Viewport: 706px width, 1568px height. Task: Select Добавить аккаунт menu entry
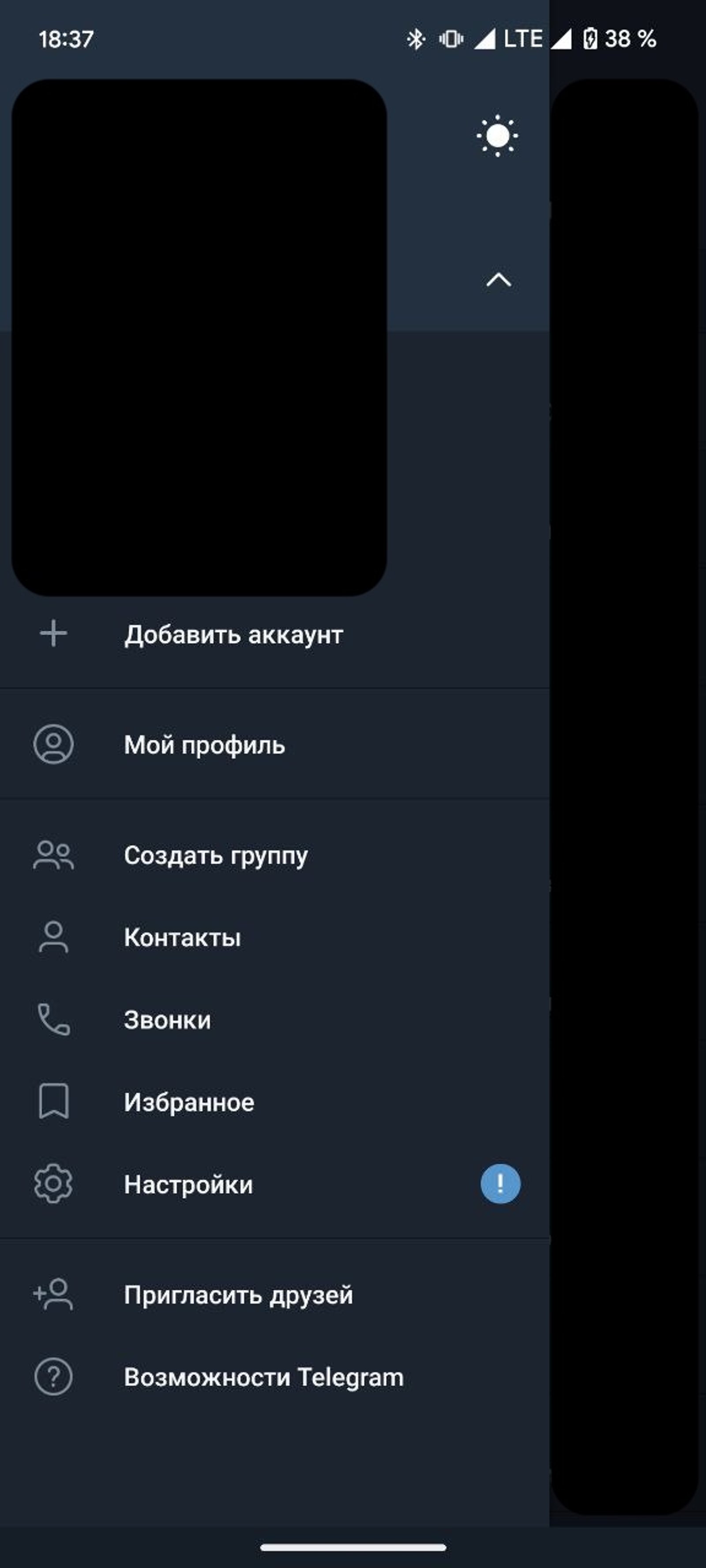(x=233, y=634)
